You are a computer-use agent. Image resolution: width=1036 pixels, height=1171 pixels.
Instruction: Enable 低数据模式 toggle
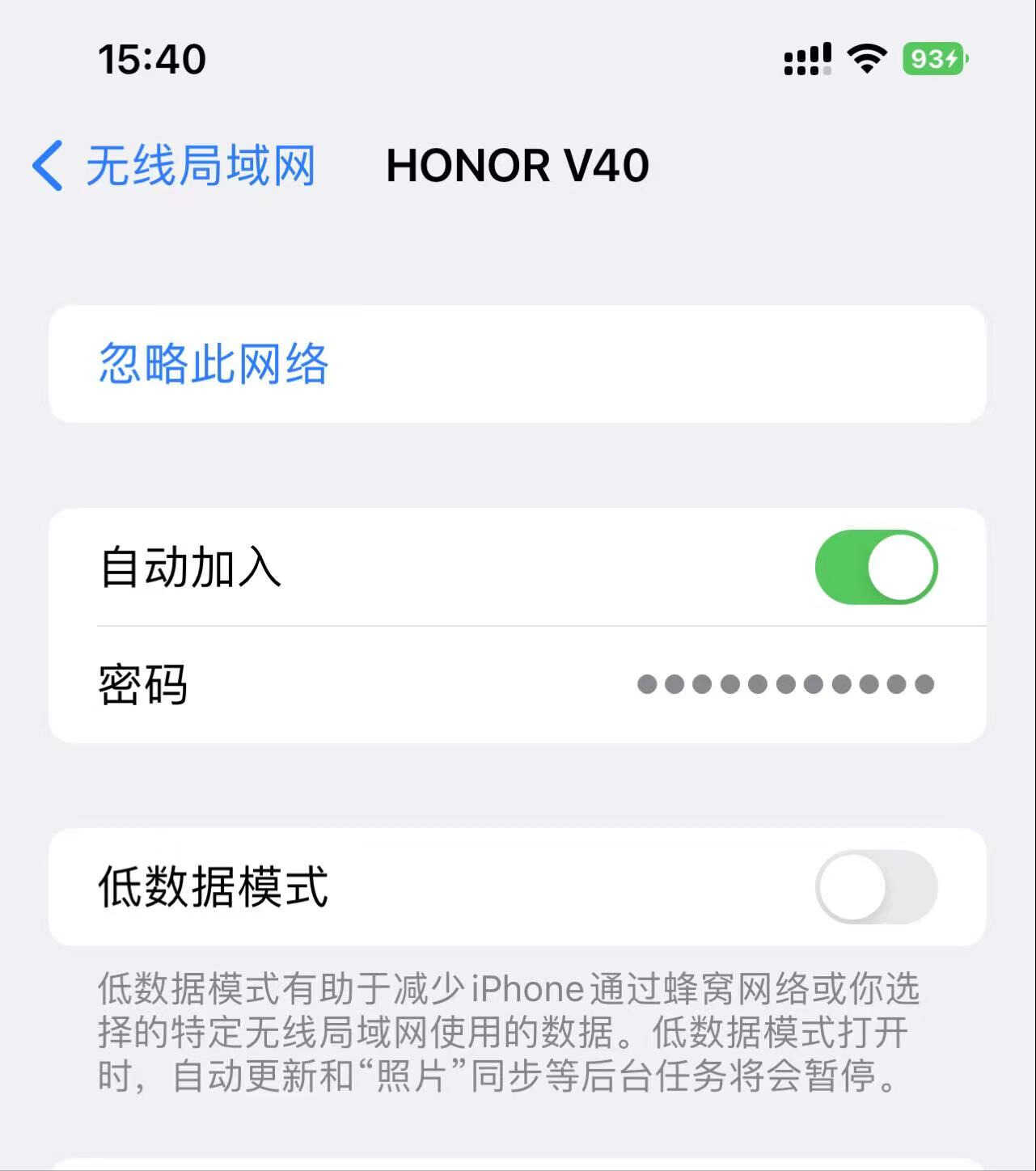click(876, 886)
